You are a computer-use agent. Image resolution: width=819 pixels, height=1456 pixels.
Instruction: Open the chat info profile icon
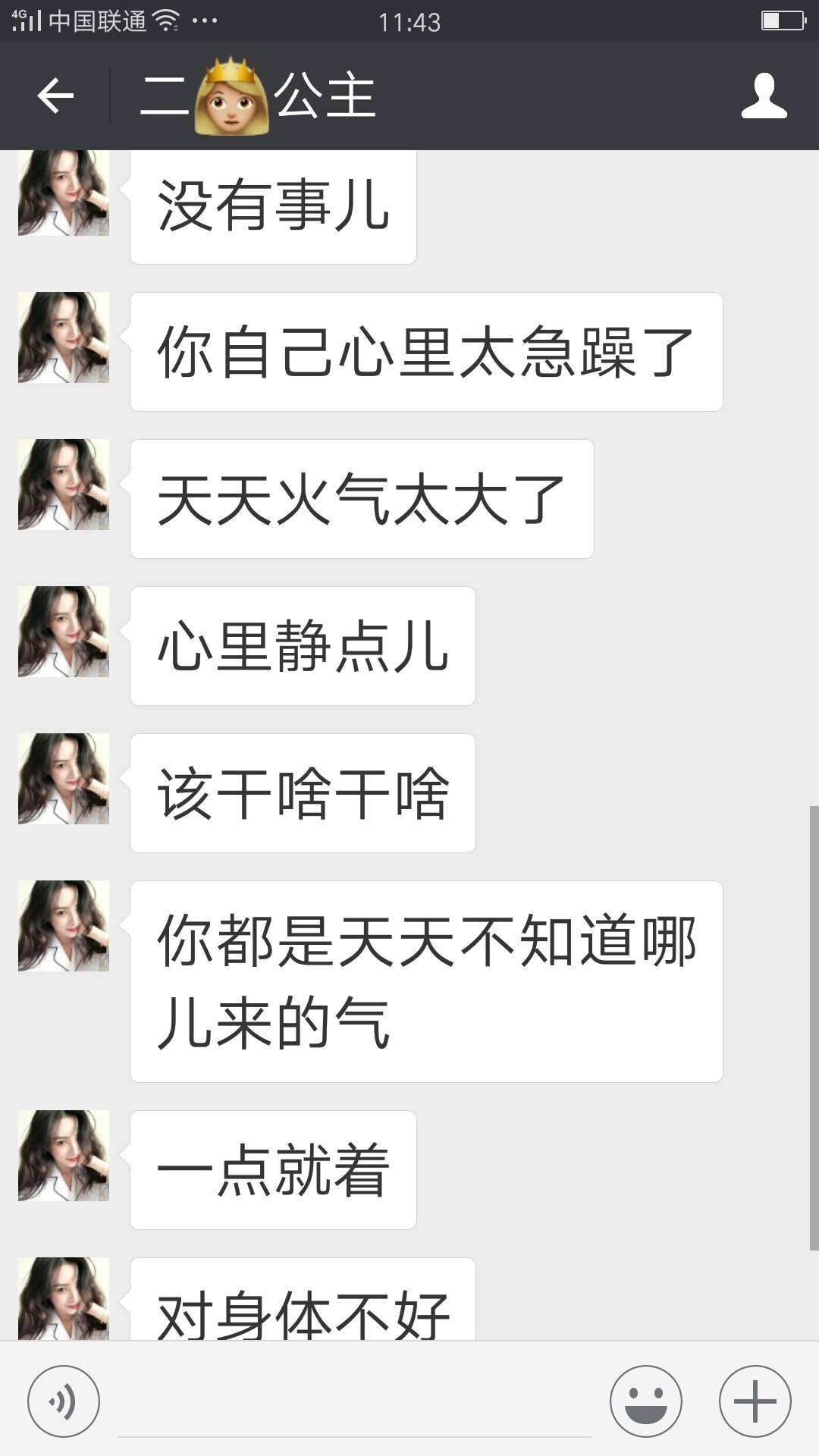tap(764, 96)
